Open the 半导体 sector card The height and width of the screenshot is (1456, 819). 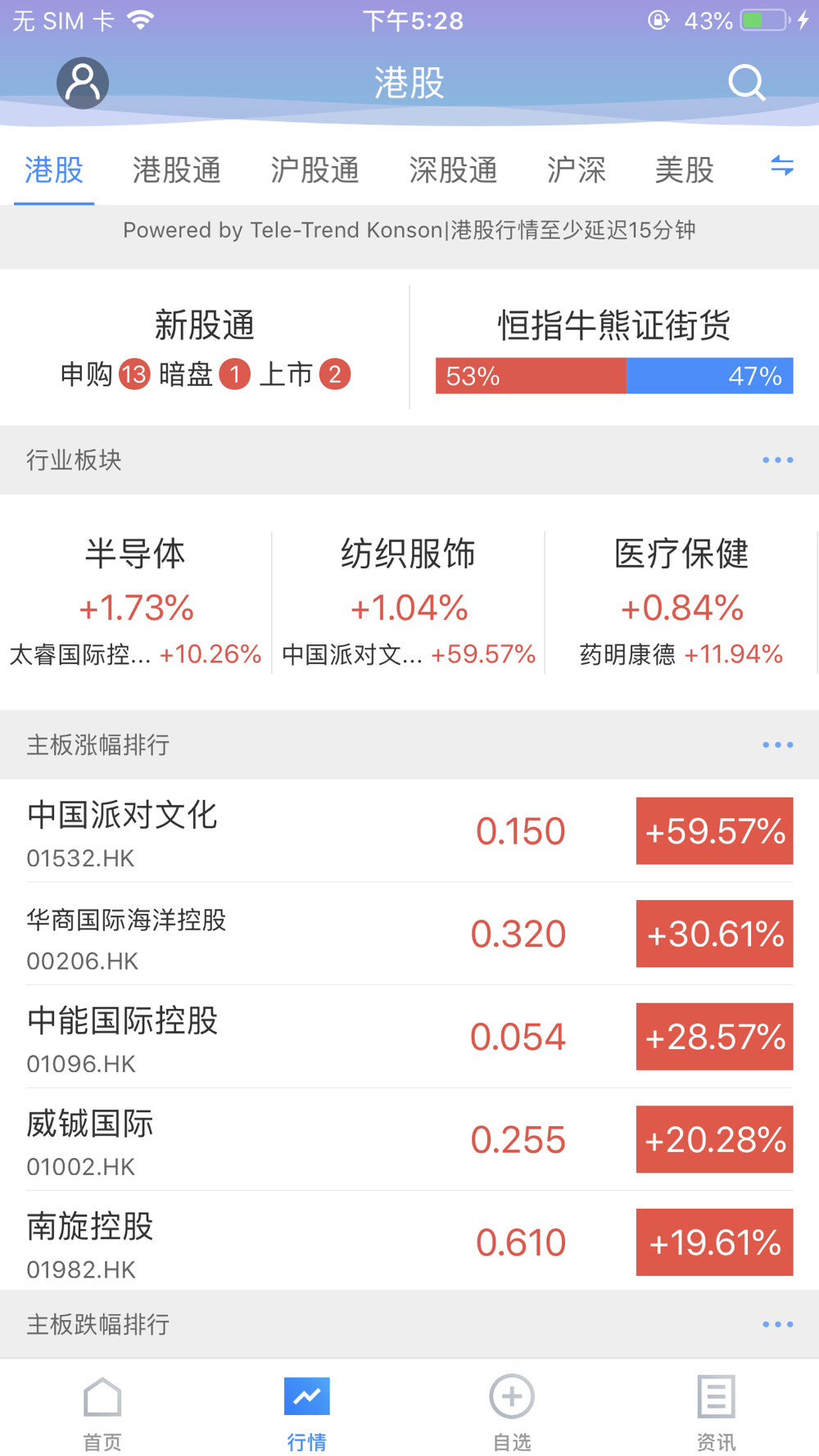coord(136,603)
